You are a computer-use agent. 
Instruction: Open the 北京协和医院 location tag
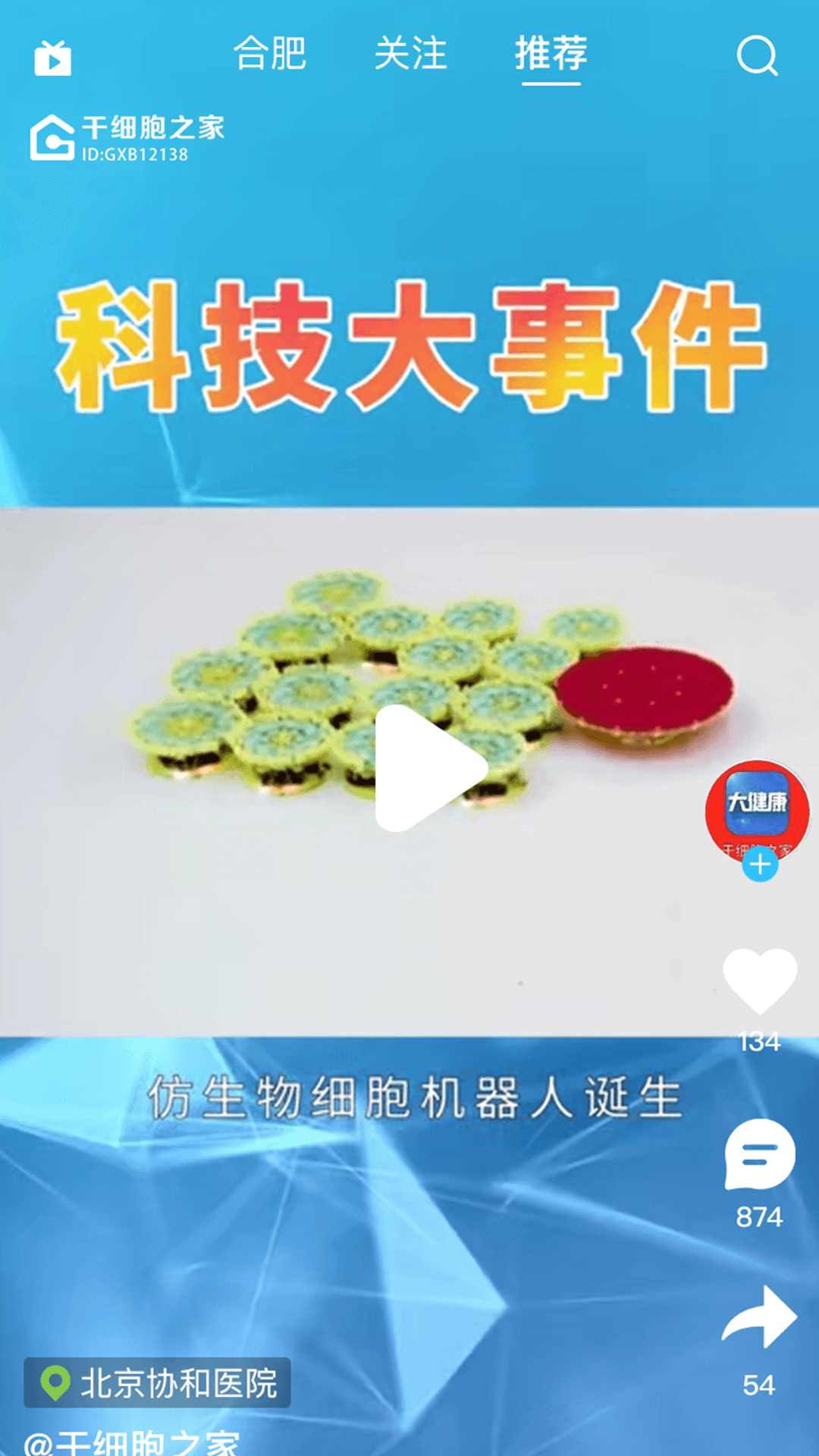[x=158, y=1383]
